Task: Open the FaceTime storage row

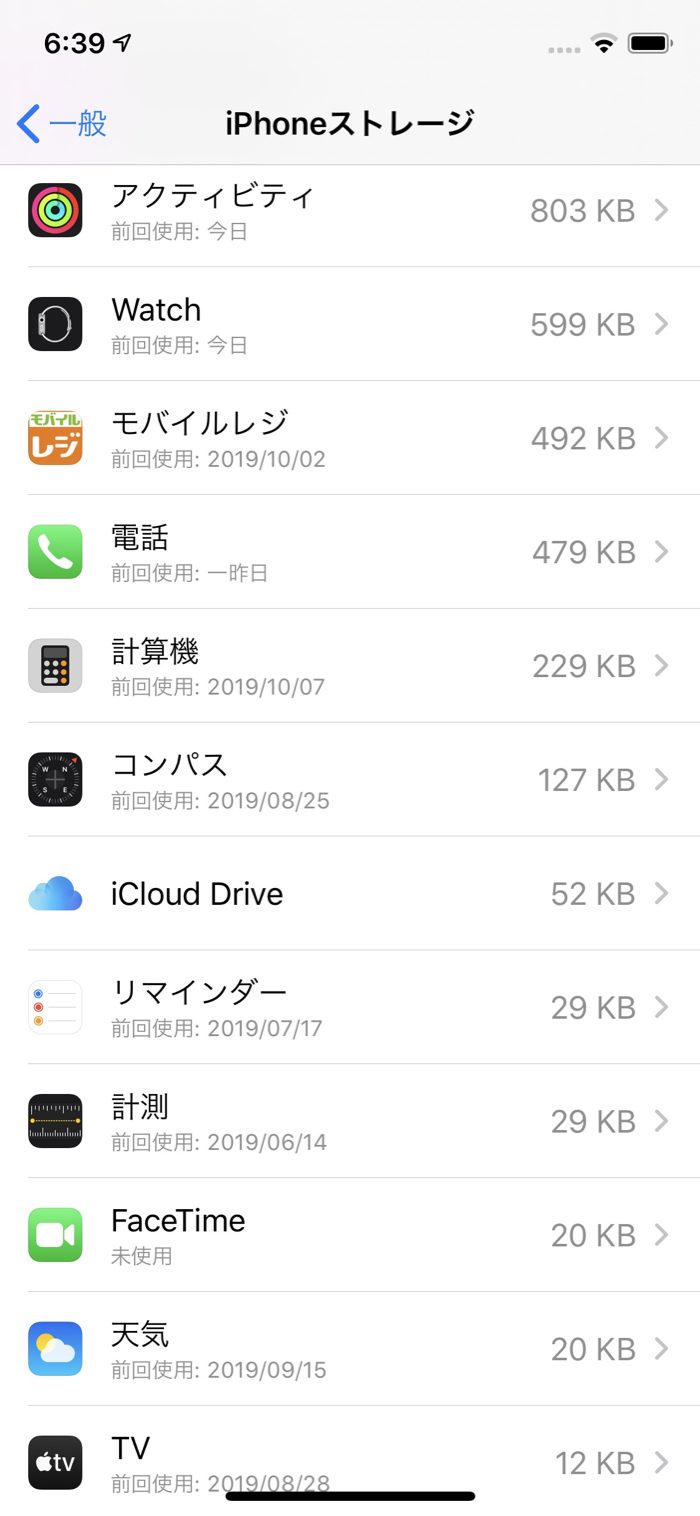Action: (x=350, y=1236)
